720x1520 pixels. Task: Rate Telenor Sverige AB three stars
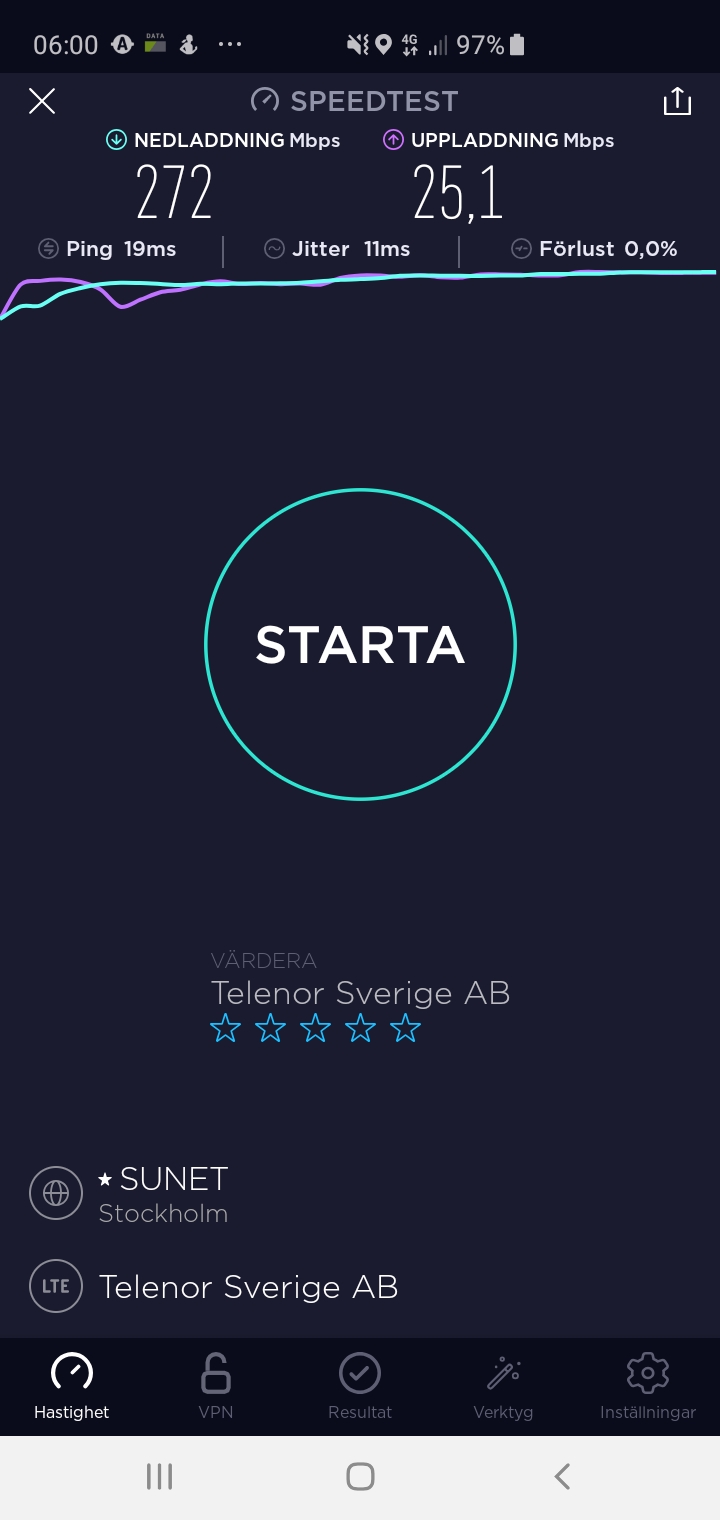click(315, 1028)
